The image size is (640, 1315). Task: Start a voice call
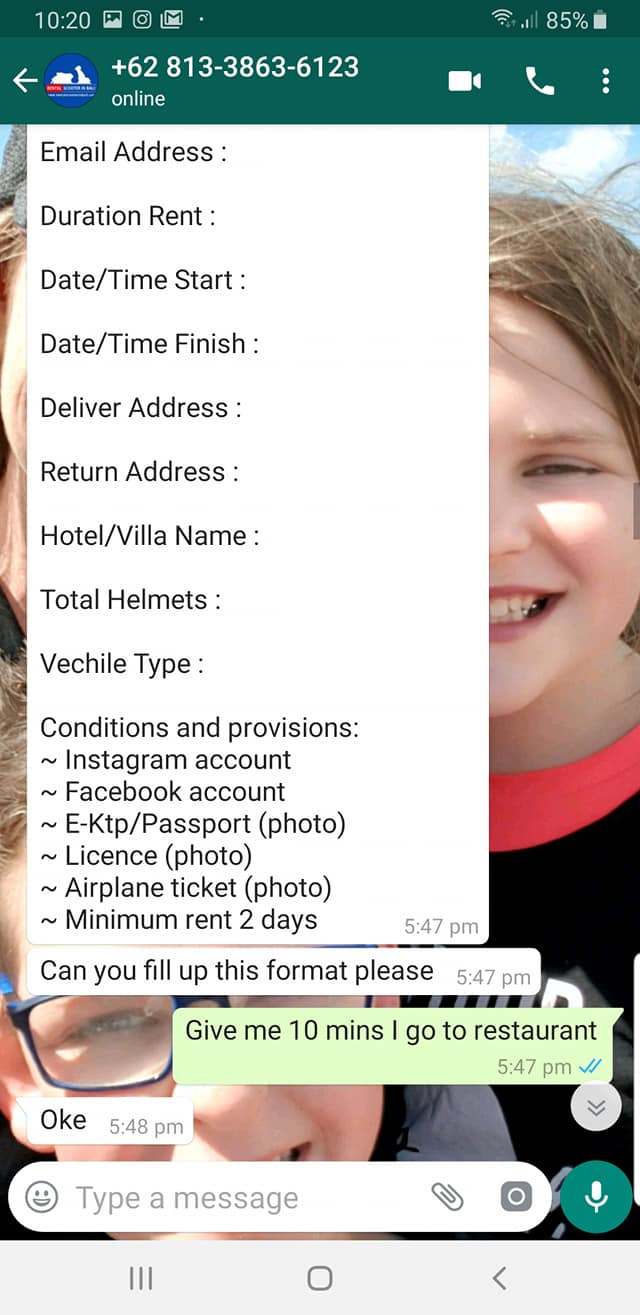pyautogui.click(x=540, y=81)
